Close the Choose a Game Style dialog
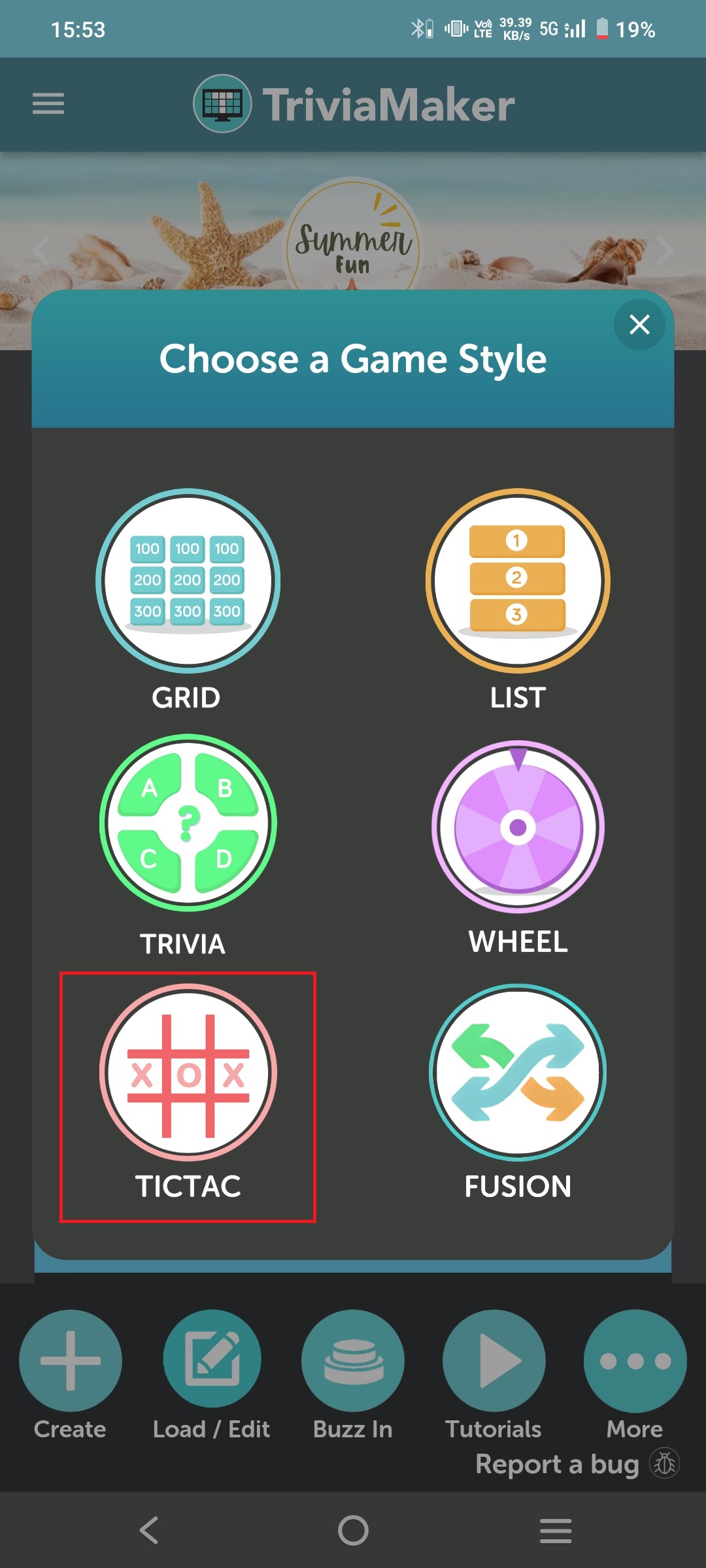 (639, 324)
